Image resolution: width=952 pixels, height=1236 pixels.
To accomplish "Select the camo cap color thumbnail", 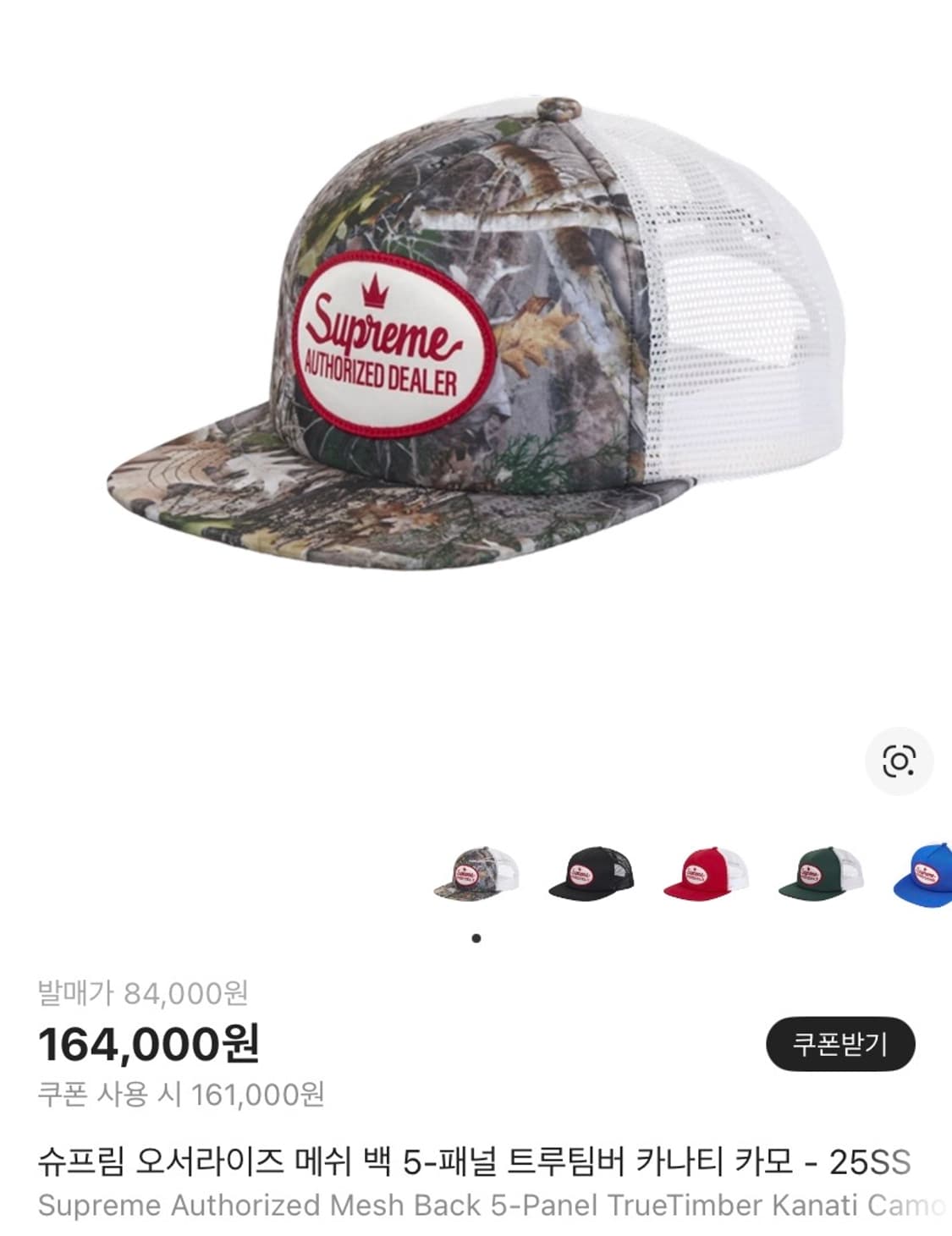I will 476,874.
